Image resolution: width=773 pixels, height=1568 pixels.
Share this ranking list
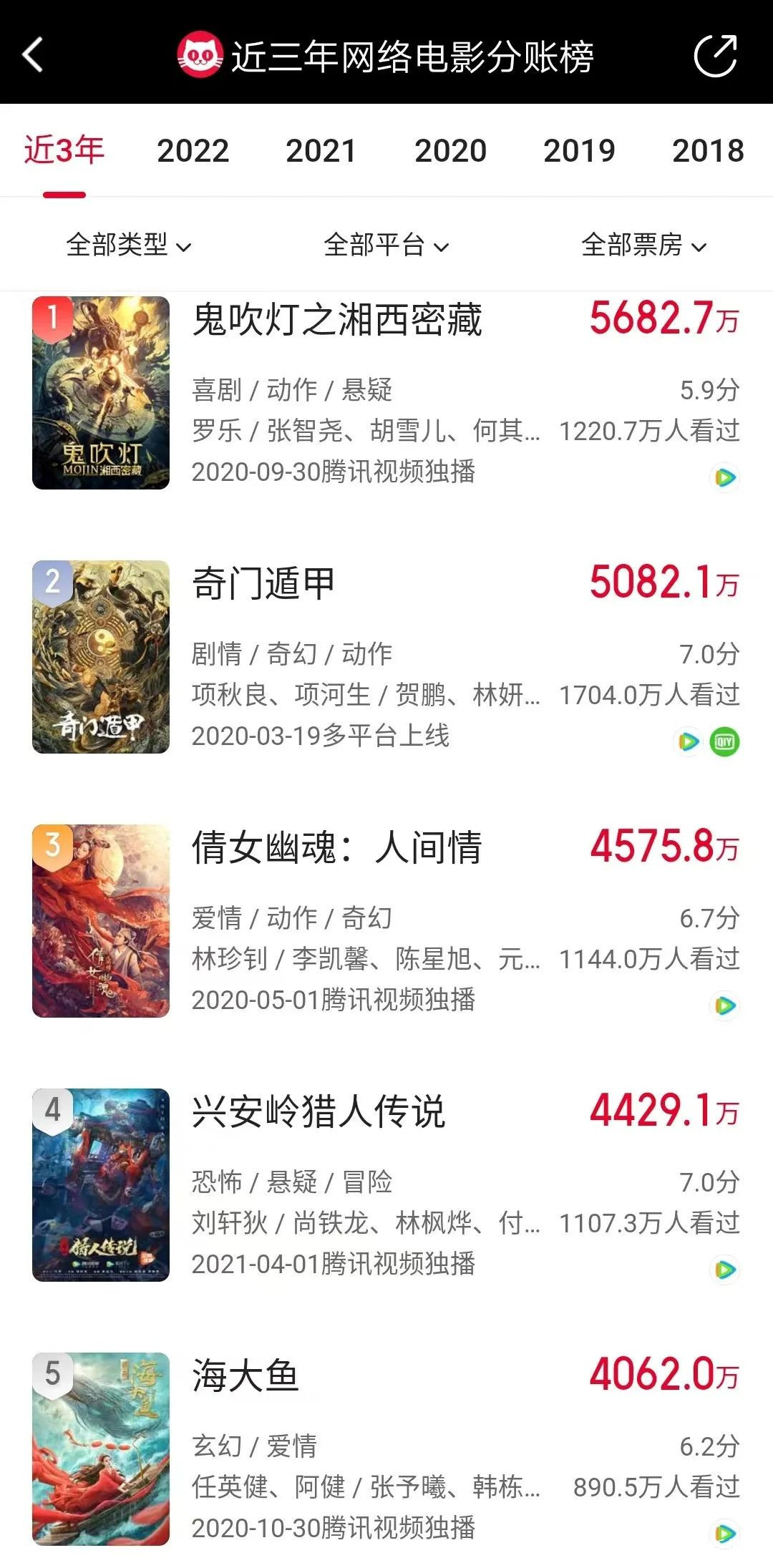coord(715,55)
